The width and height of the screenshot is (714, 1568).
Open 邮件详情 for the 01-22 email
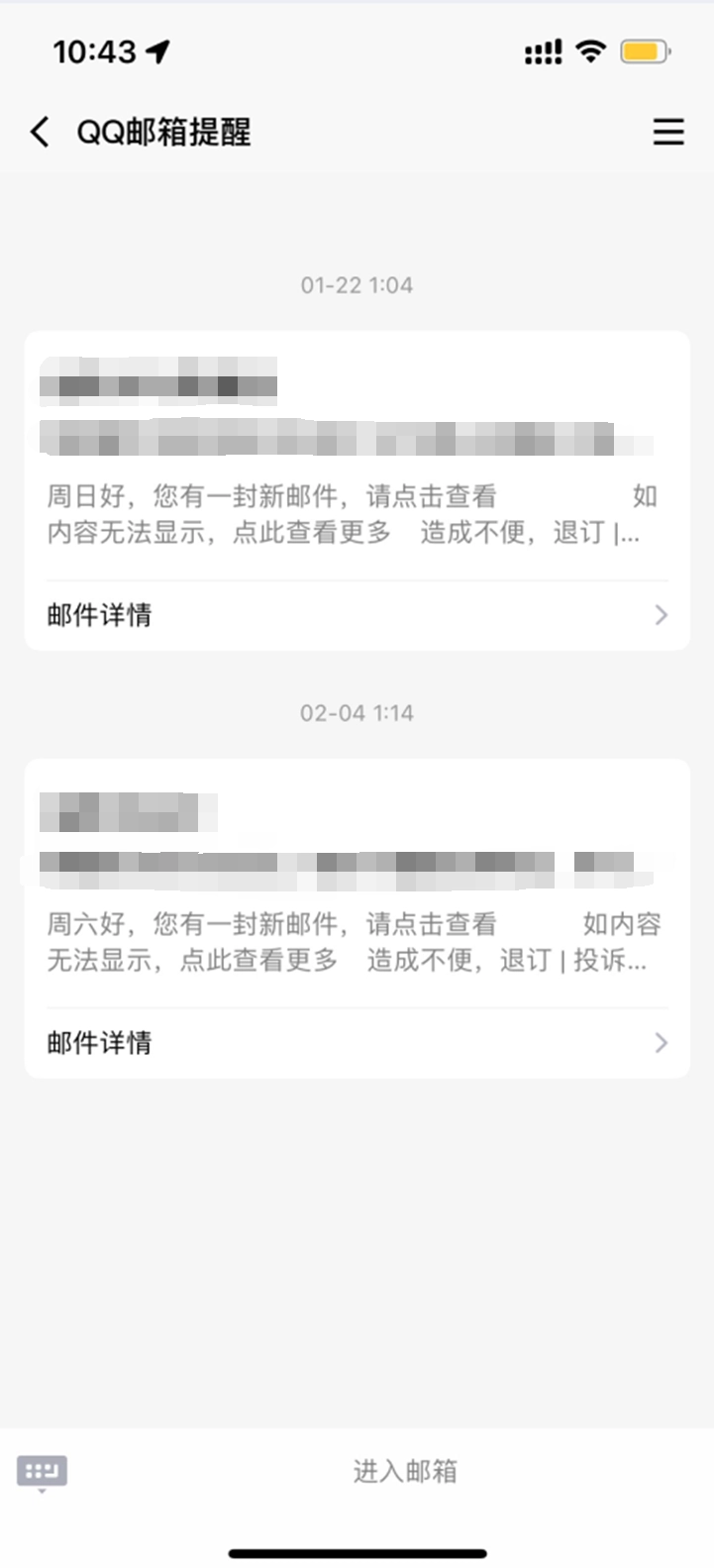point(357,615)
